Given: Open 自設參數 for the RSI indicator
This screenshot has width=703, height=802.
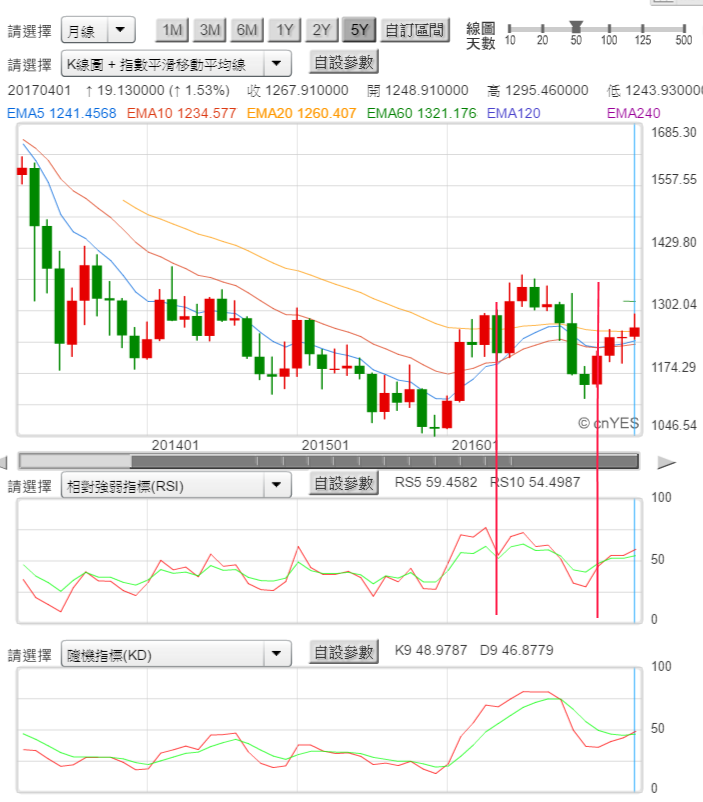Looking at the screenshot, I should point(343,483).
